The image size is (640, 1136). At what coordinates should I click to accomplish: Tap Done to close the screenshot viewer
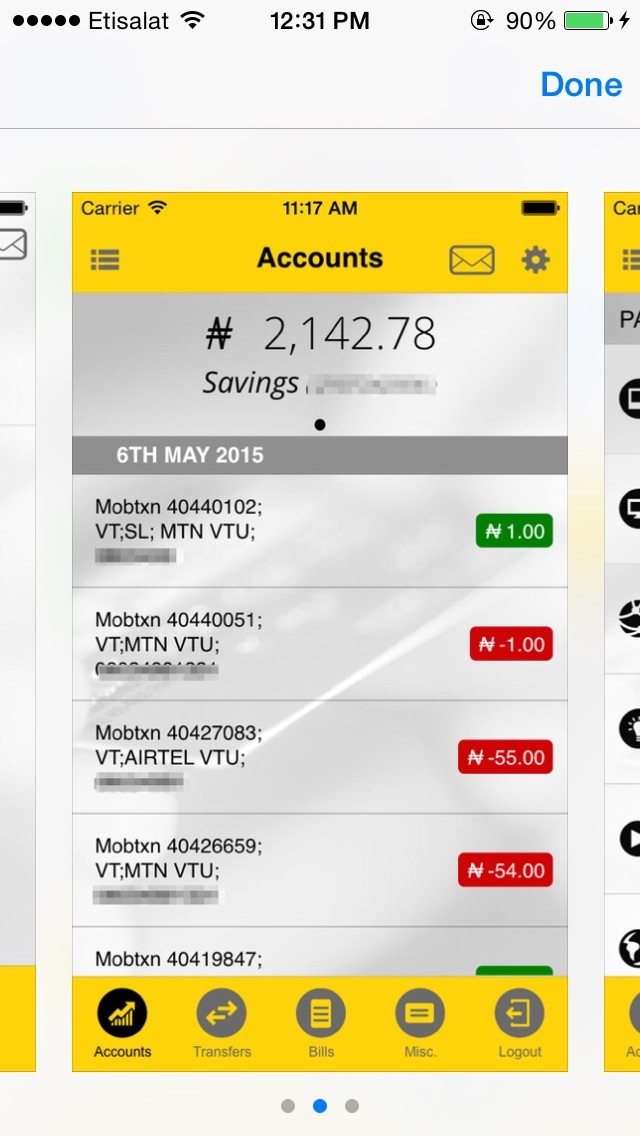(x=581, y=85)
